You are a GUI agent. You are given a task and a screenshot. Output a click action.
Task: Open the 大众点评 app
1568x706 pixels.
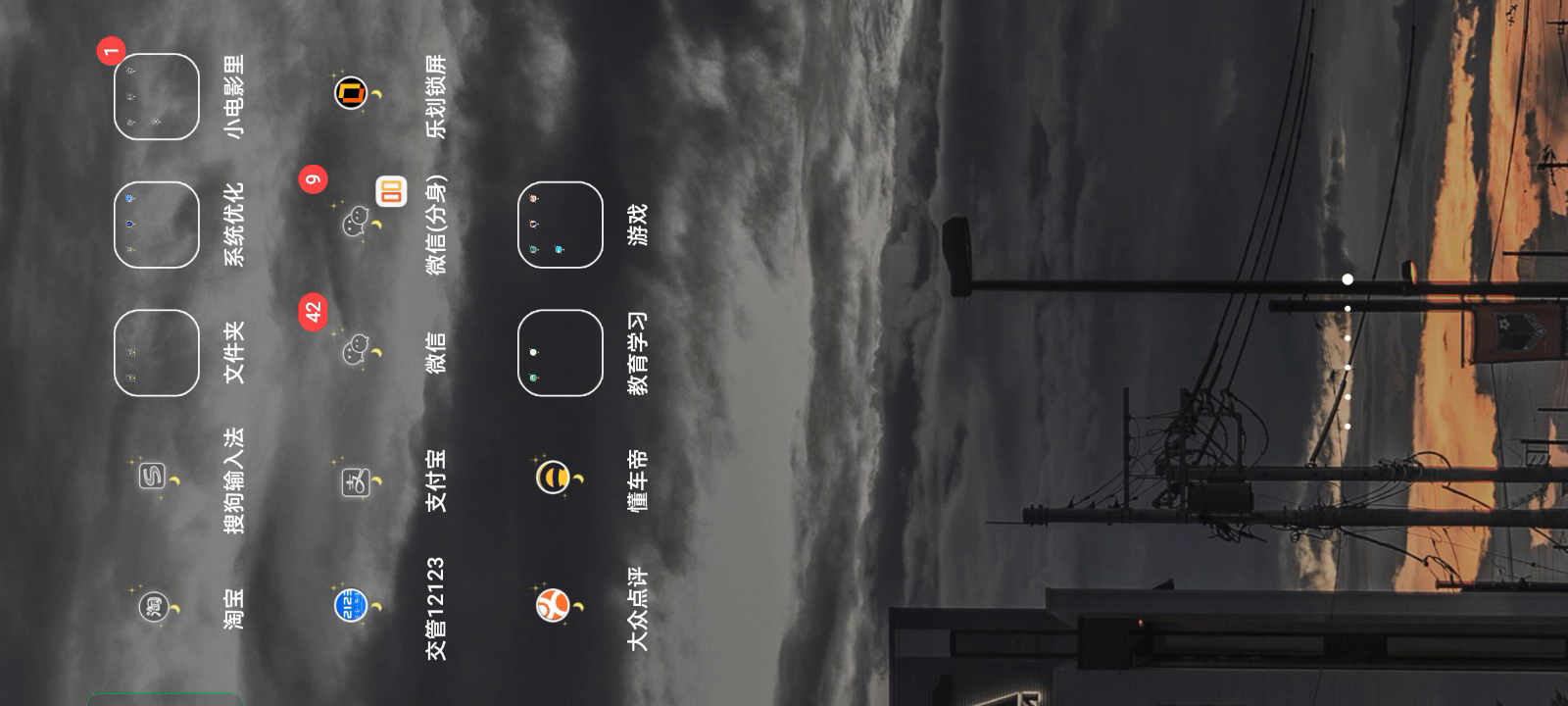click(x=556, y=606)
